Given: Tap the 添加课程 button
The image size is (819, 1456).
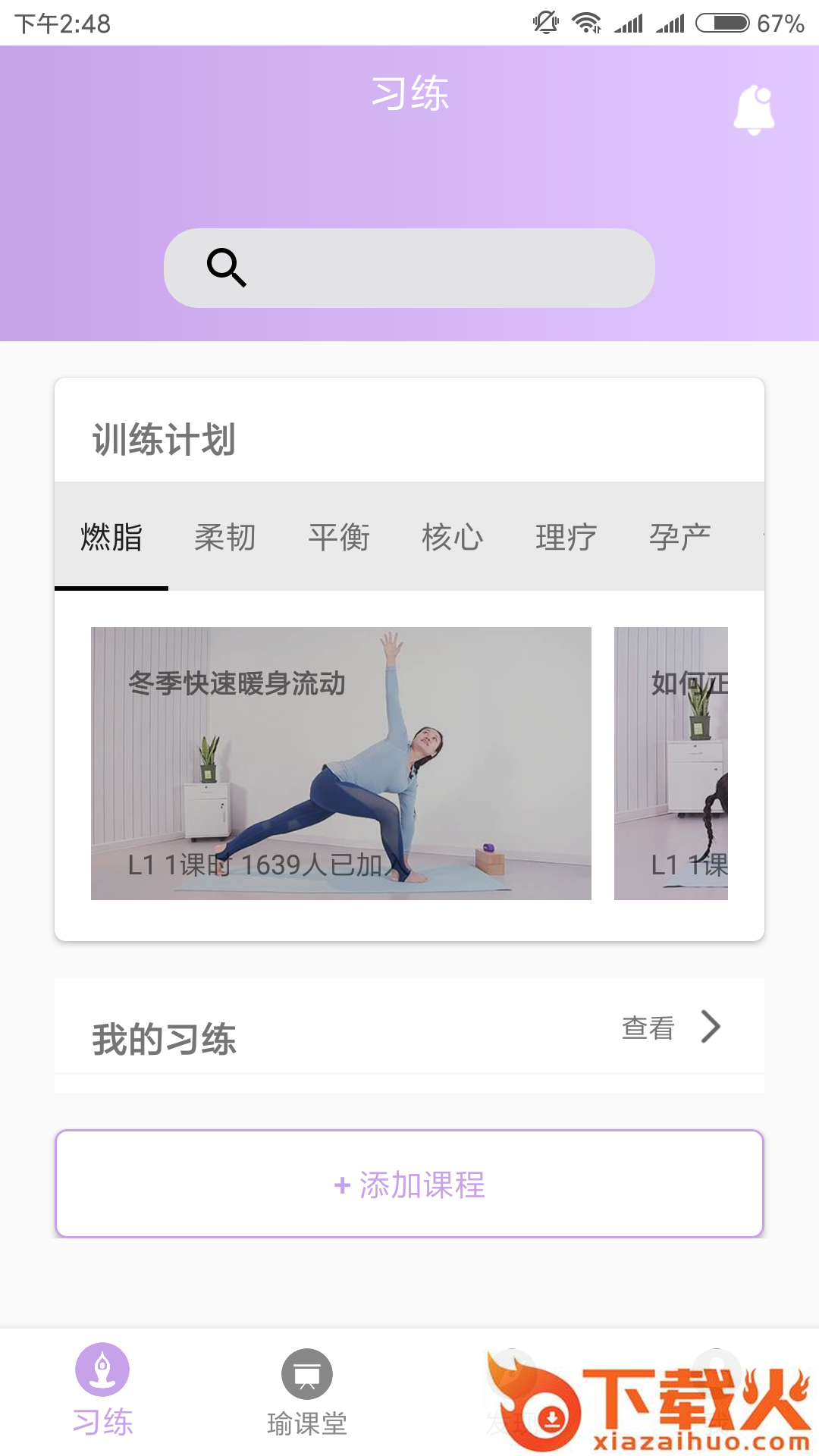Looking at the screenshot, I should click(409, 1184).
